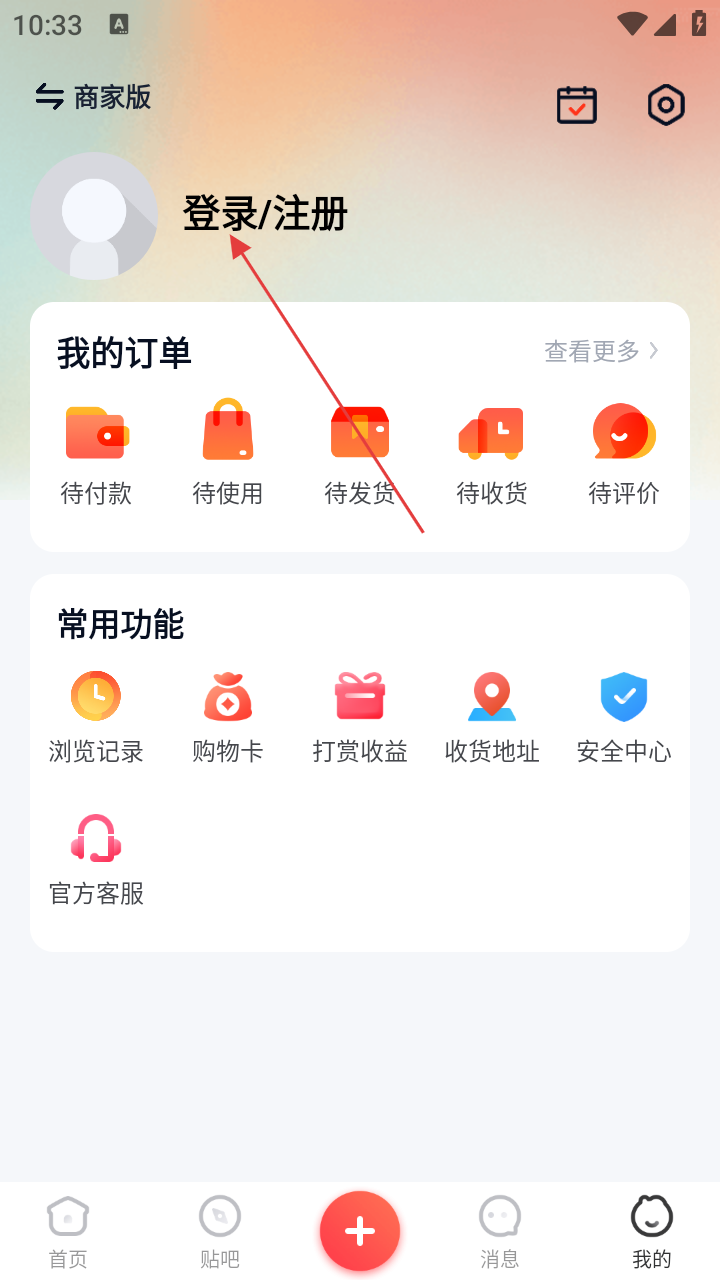Tap the red plus publish button
This screenshot has height=1280, width=720.
360,1231
